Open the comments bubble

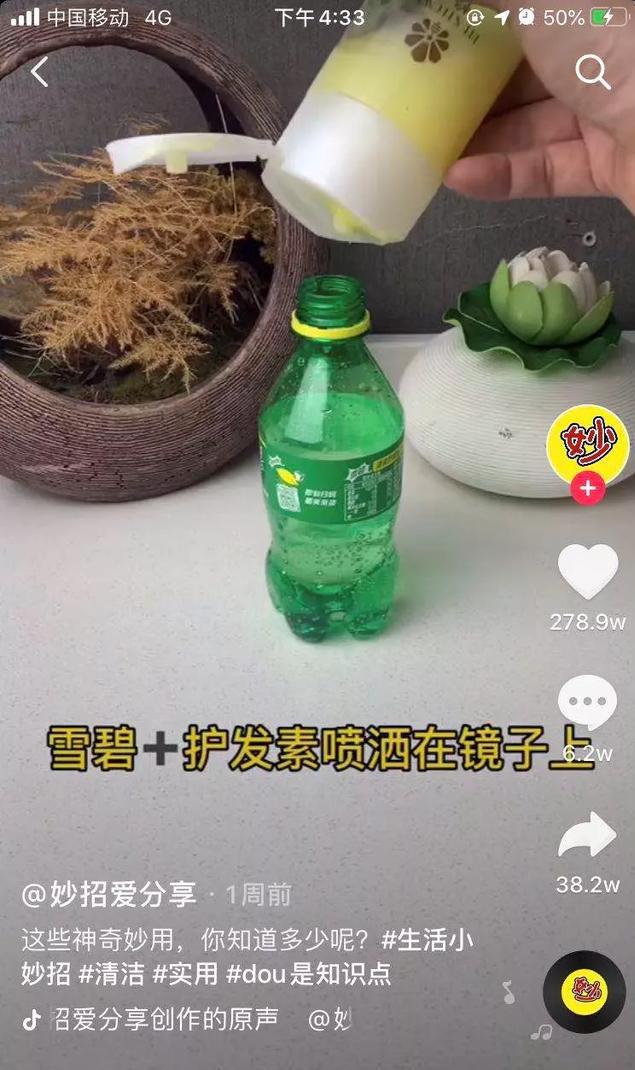pos(587,700)
